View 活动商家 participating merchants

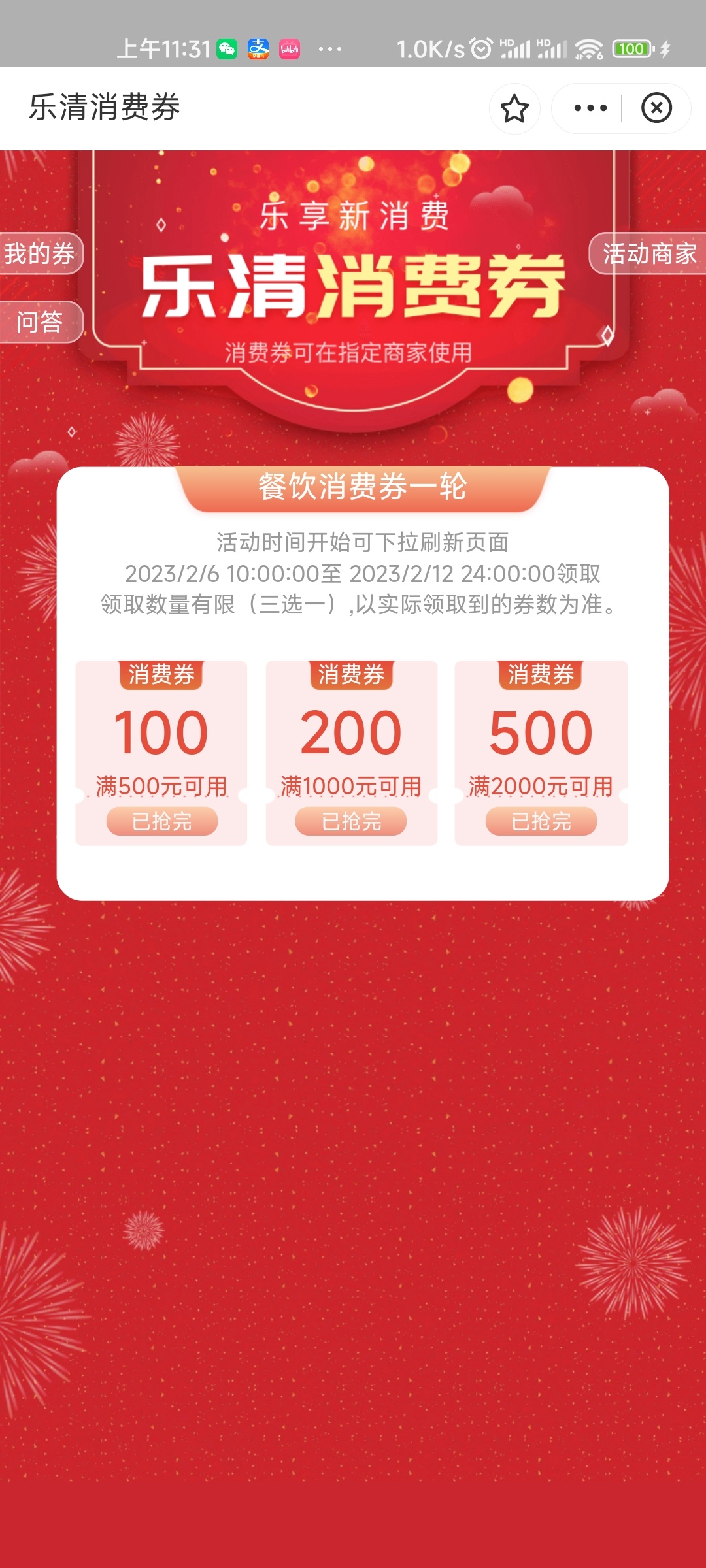(x=648, y=253)
